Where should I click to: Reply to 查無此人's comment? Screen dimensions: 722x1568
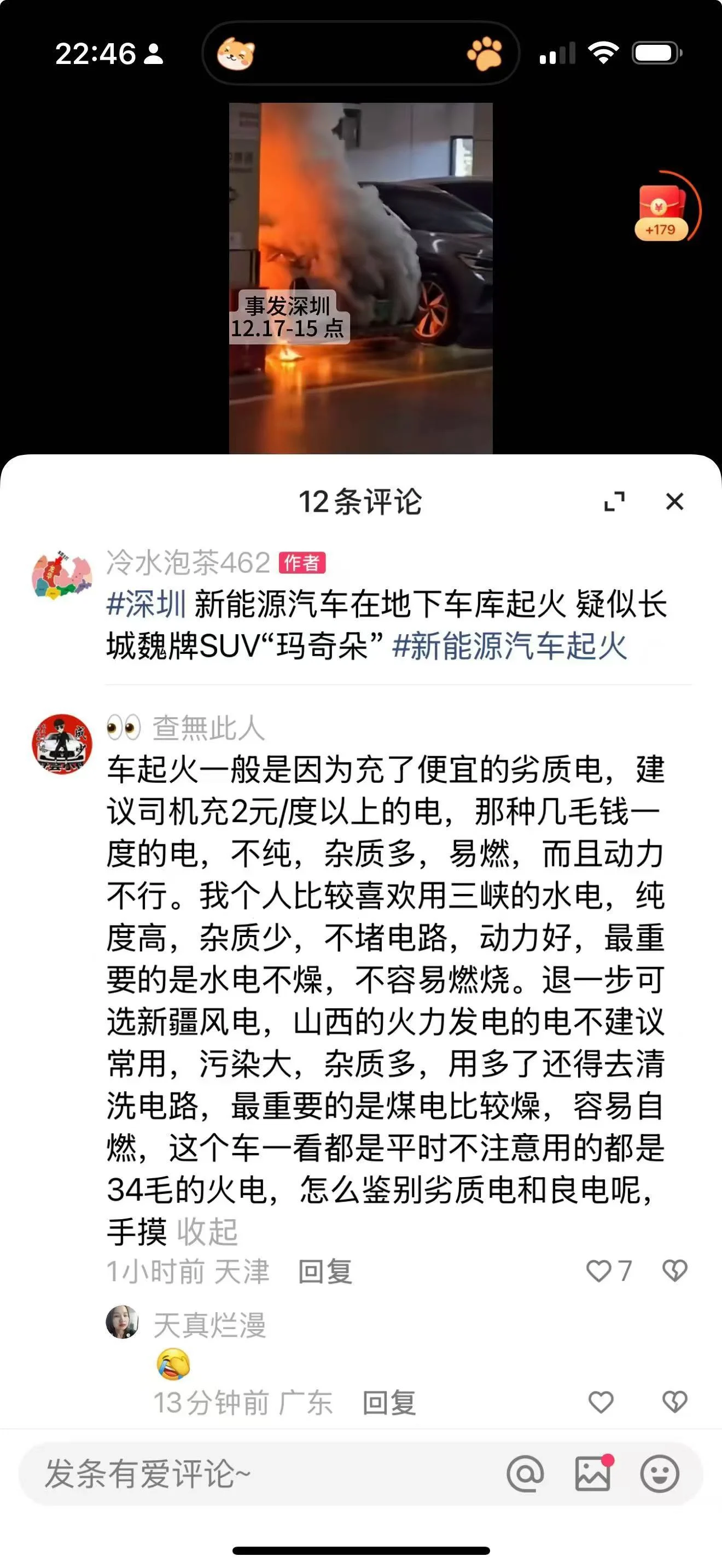click(325, 1272)
